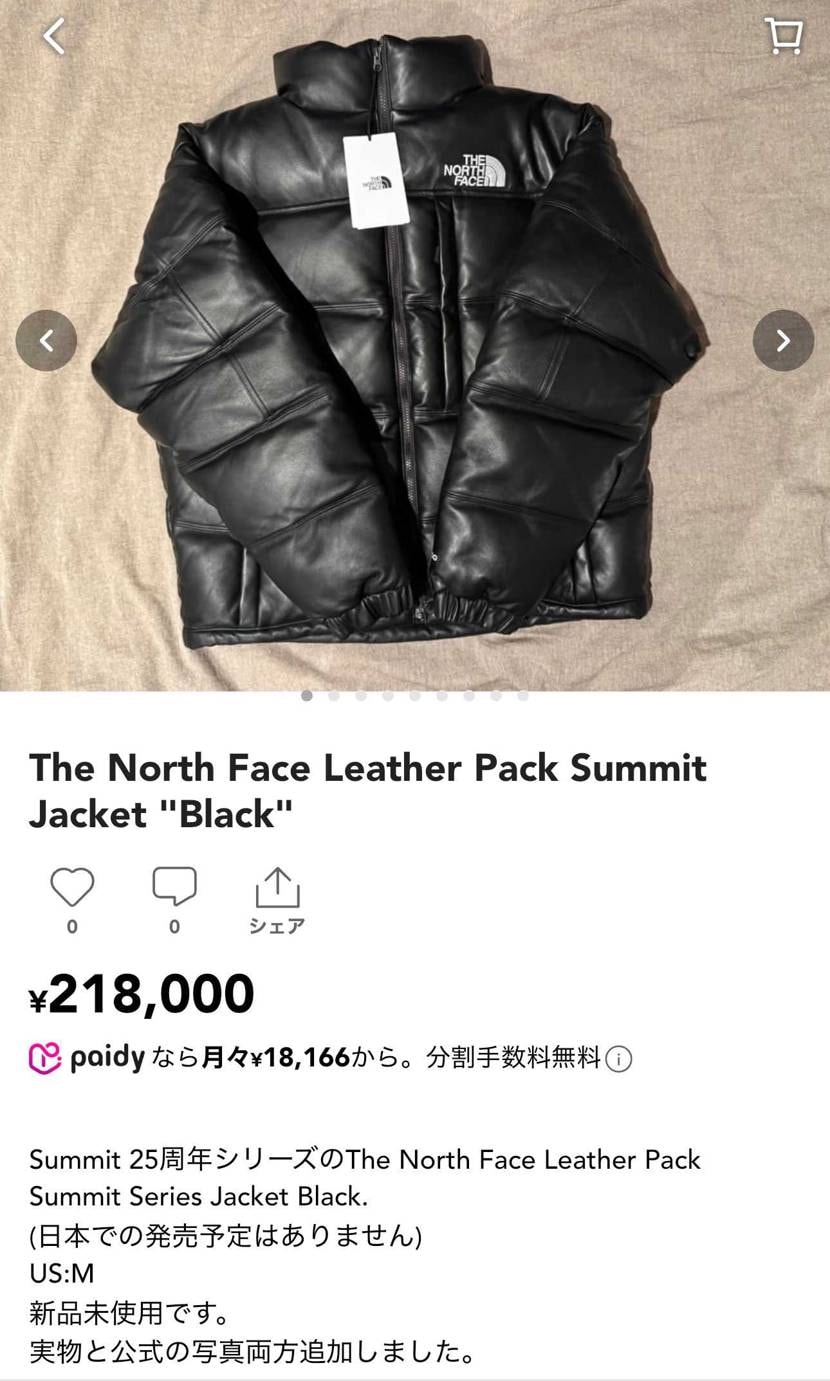Like the product with the heart icon
The image size is (830, 1381).
[71, 885]
